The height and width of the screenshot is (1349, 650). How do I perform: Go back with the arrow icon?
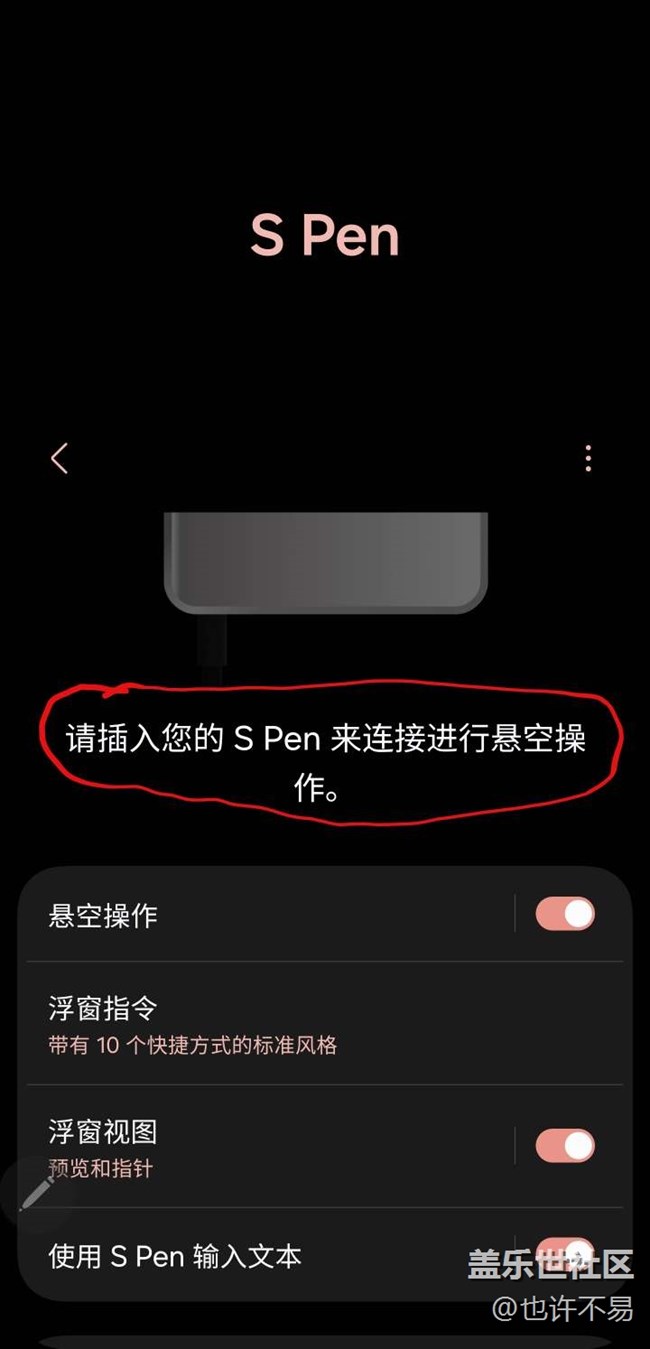59,458
